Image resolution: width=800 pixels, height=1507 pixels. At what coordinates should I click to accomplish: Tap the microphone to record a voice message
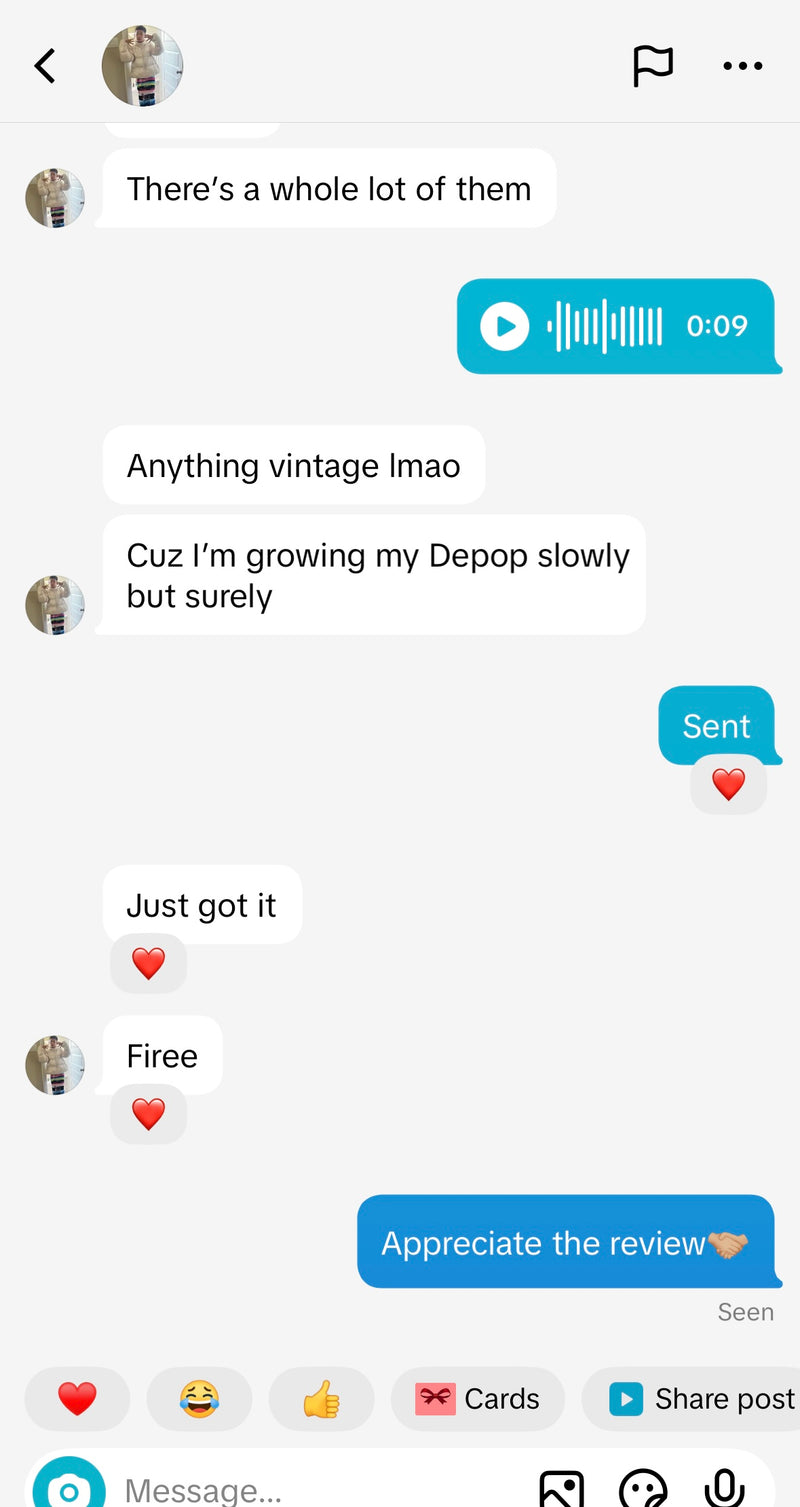coord(722,1487)
